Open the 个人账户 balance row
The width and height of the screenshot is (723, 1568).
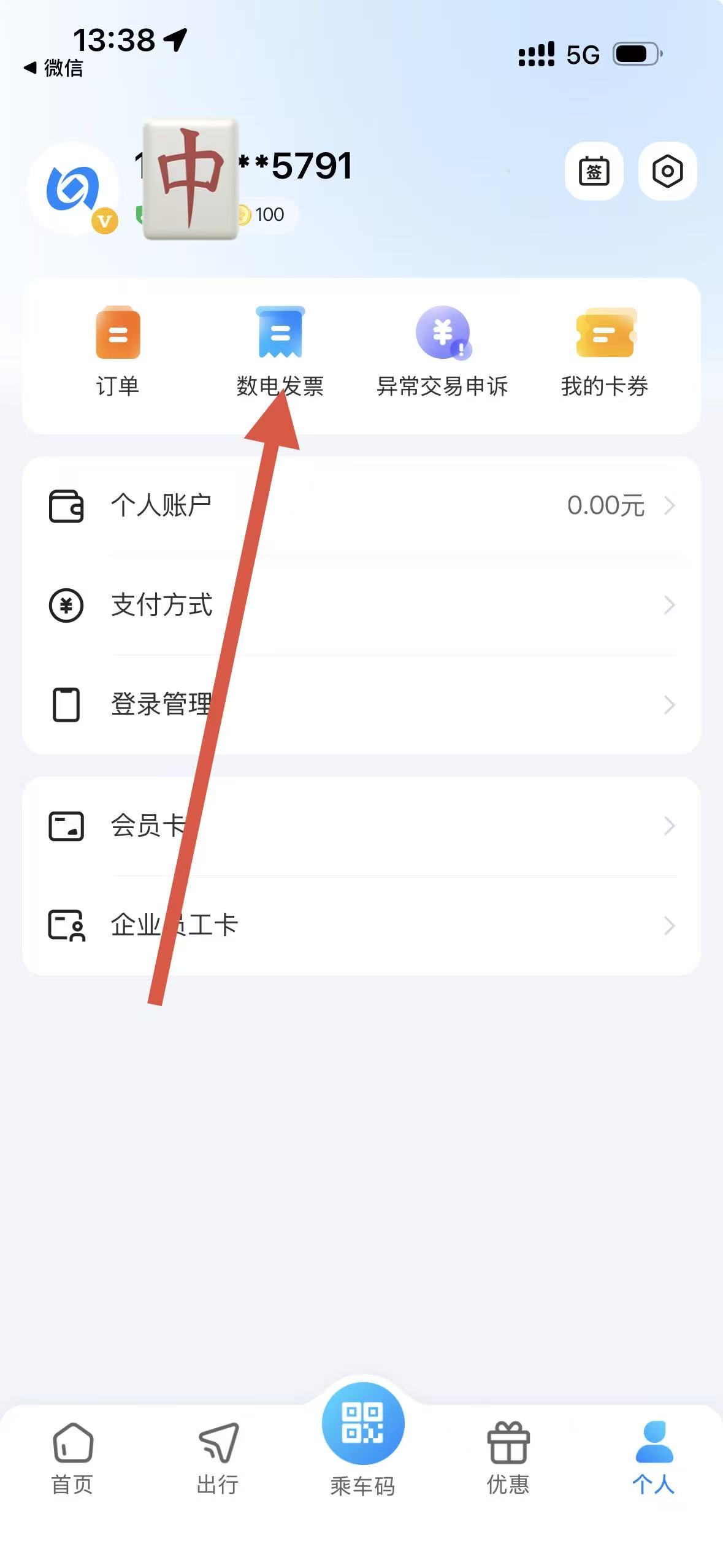tap(361, 506)
